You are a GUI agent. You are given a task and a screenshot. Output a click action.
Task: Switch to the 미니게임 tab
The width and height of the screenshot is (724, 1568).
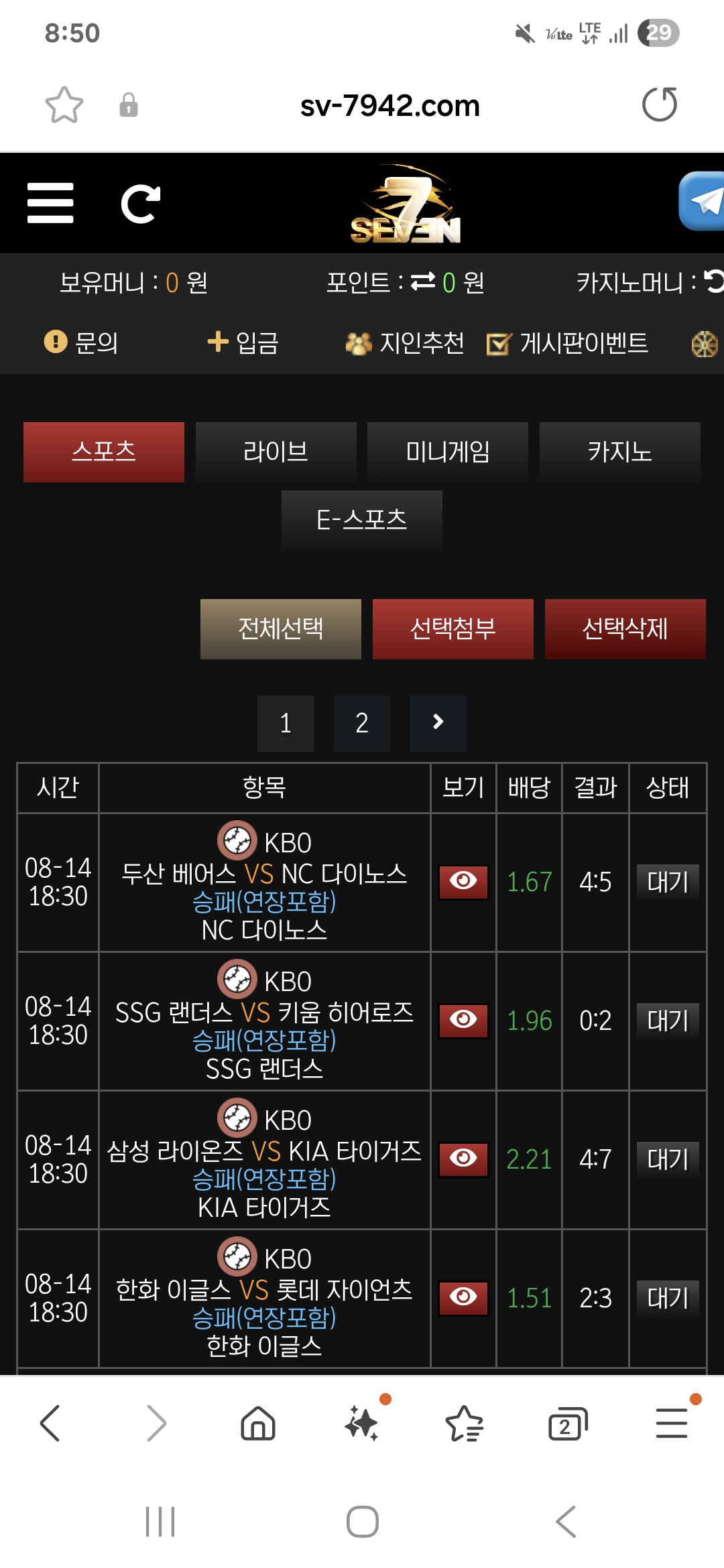(x=448, y=452)
